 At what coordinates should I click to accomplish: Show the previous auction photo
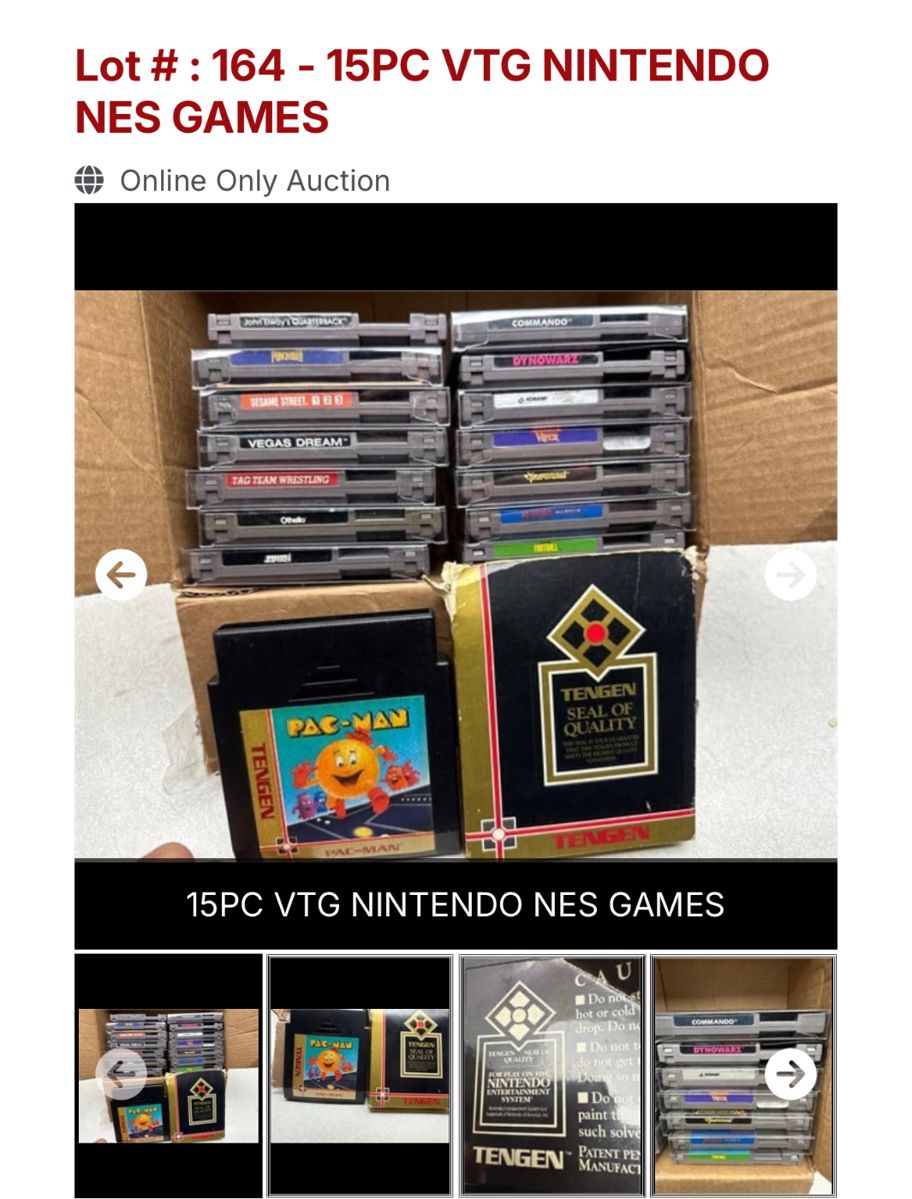[121, 575]
